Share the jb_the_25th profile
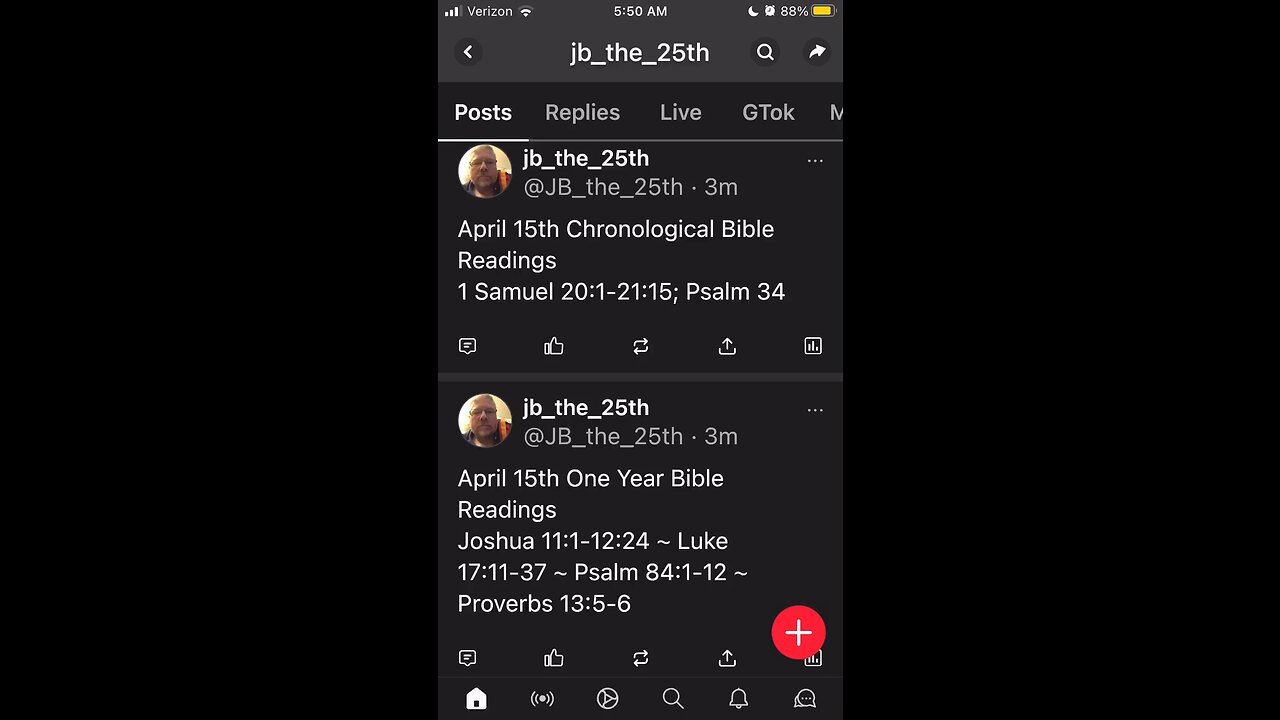1280x720 pixels. pos(817,52)
